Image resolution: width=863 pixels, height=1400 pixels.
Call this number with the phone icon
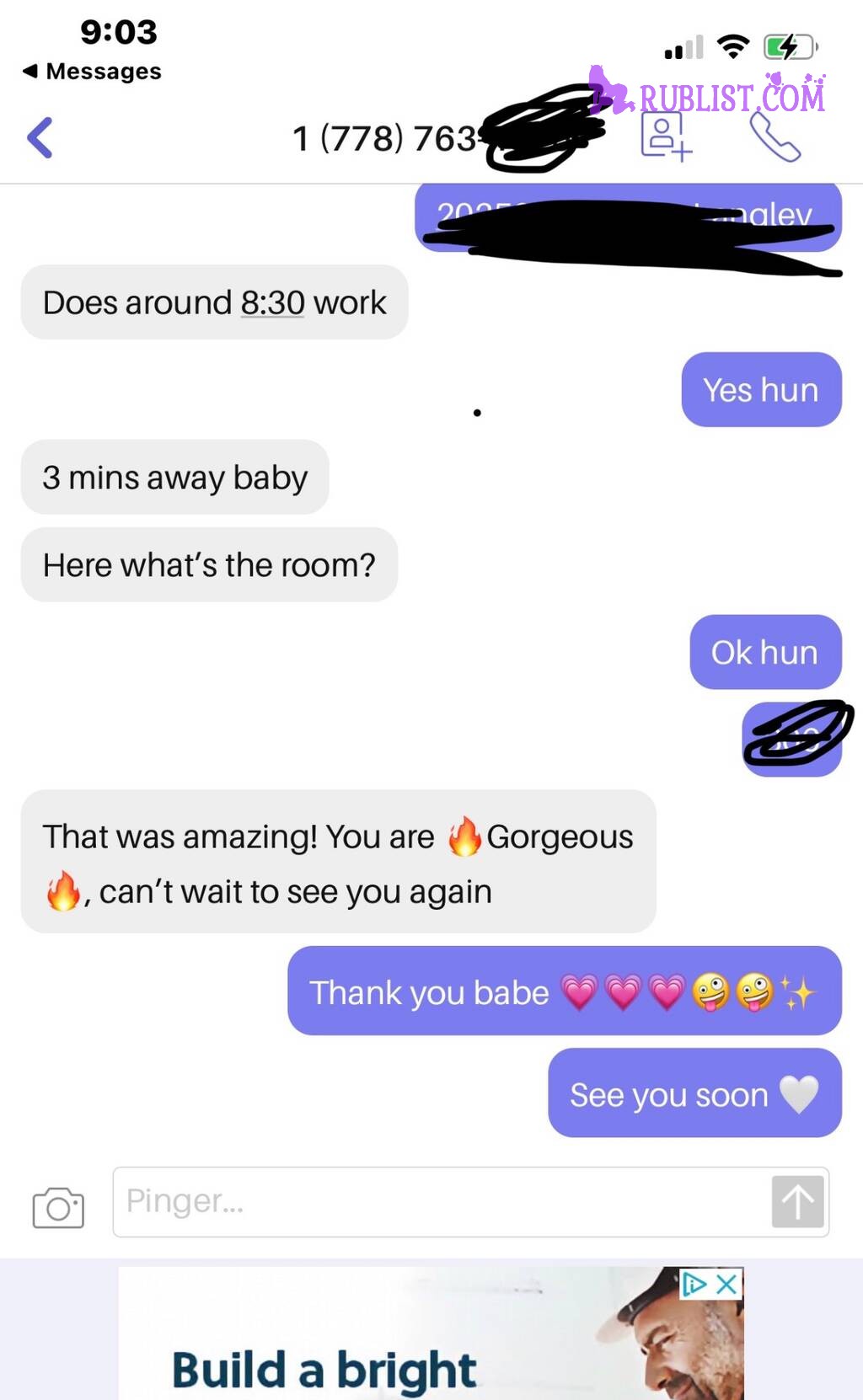(x=775, y=137)
